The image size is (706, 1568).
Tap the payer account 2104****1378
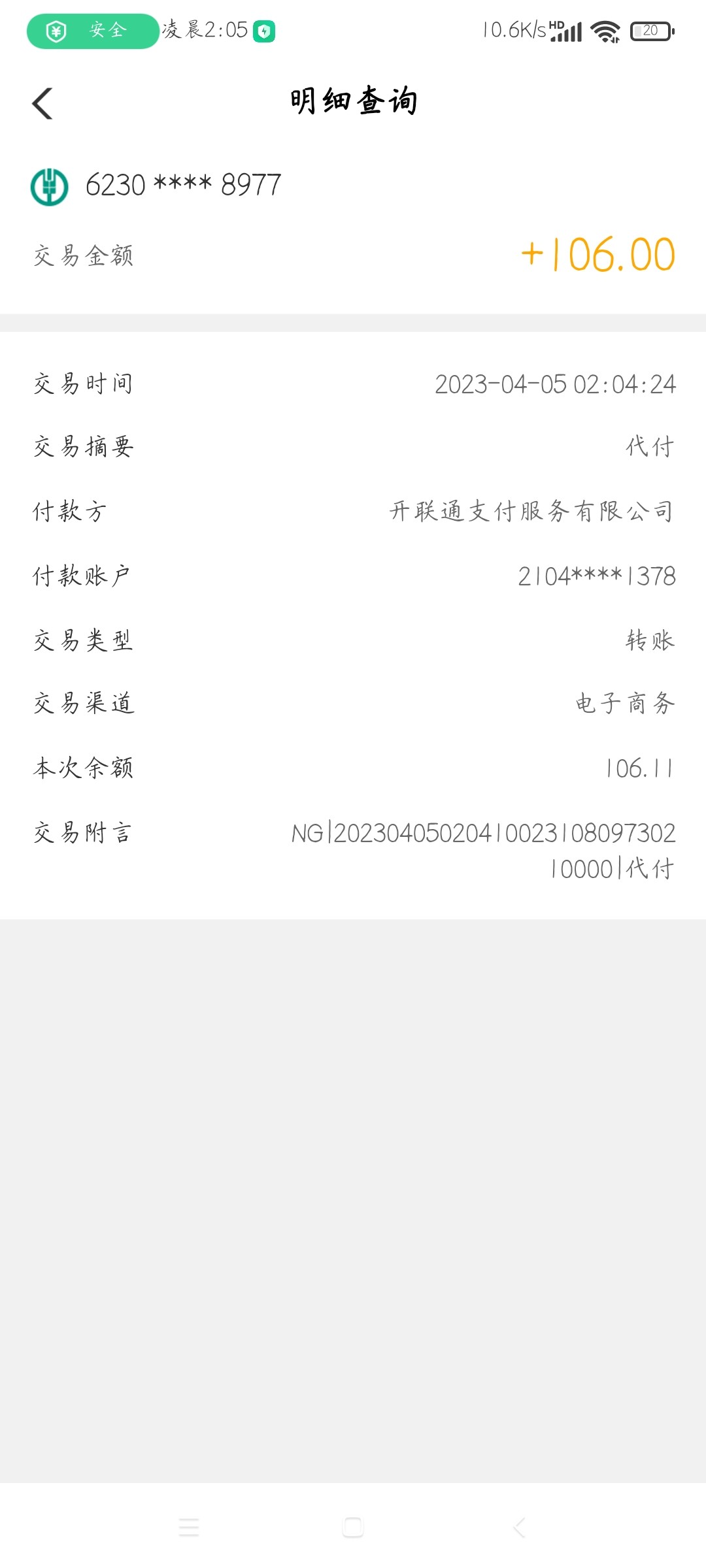[x=596, y=576]
